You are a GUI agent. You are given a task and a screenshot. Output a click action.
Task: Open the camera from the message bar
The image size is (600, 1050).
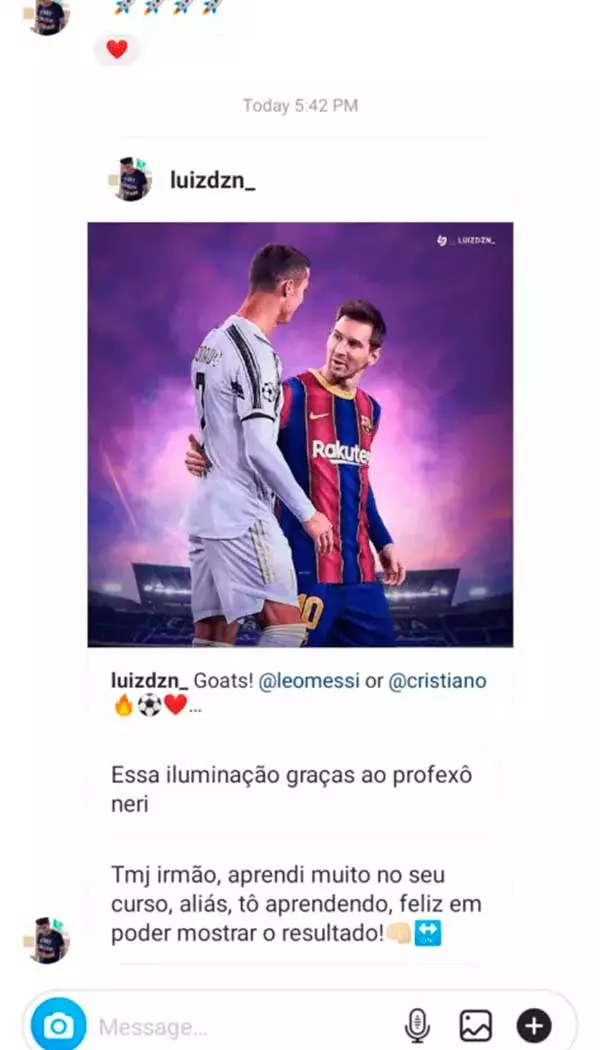click(58, 1026)
